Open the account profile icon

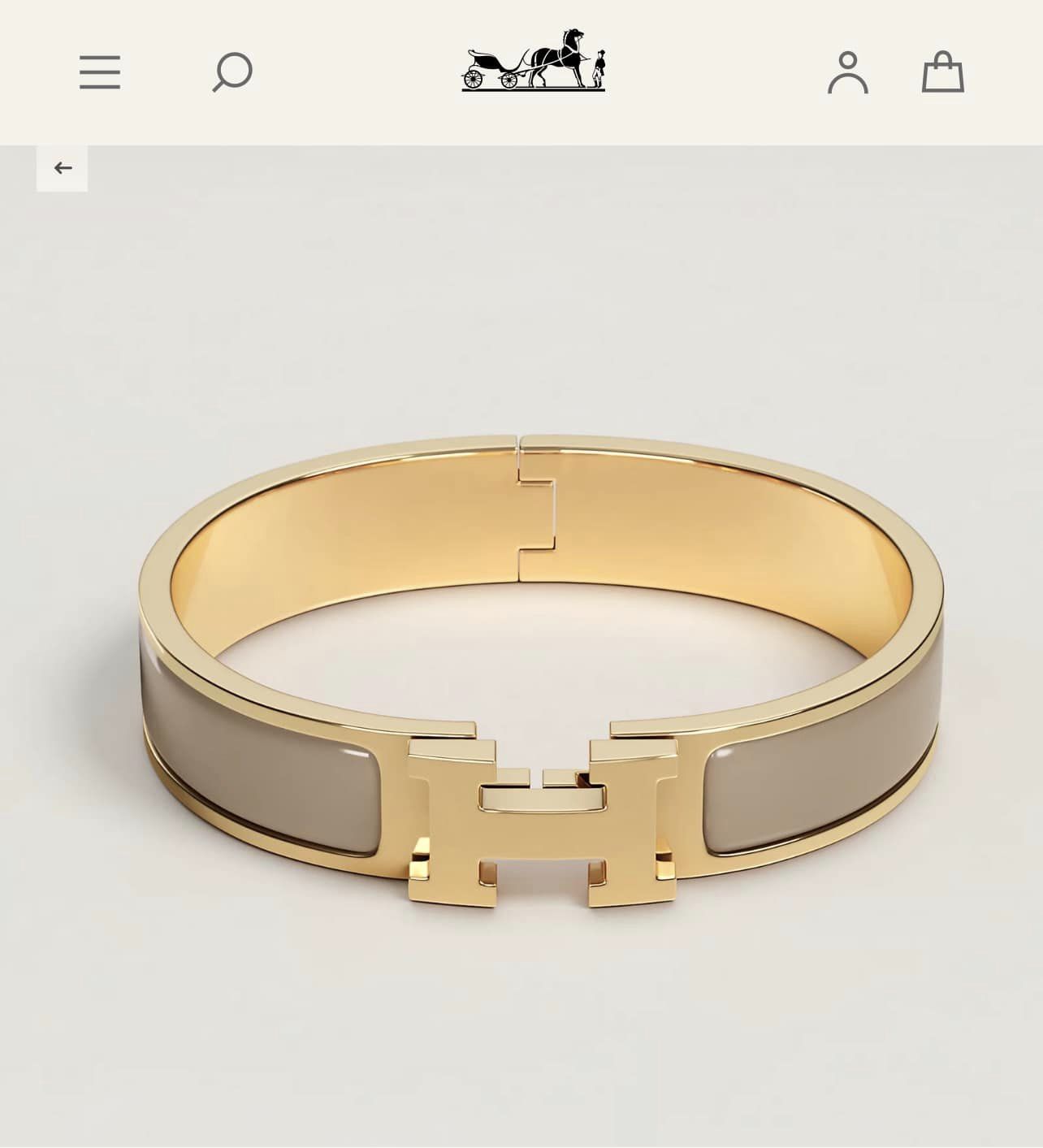point(848,72)
